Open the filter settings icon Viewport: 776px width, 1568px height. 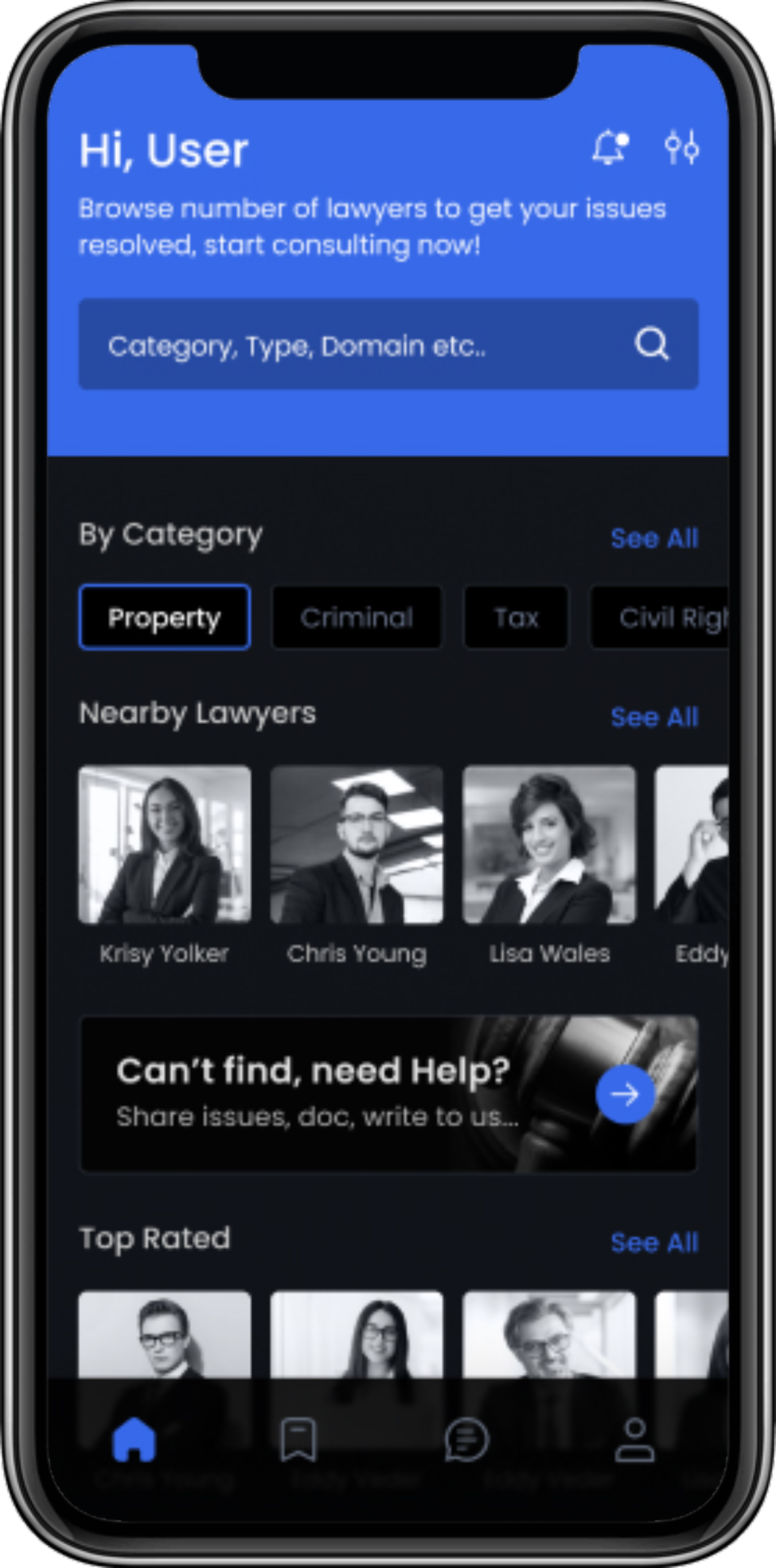[x=682, y=148]
